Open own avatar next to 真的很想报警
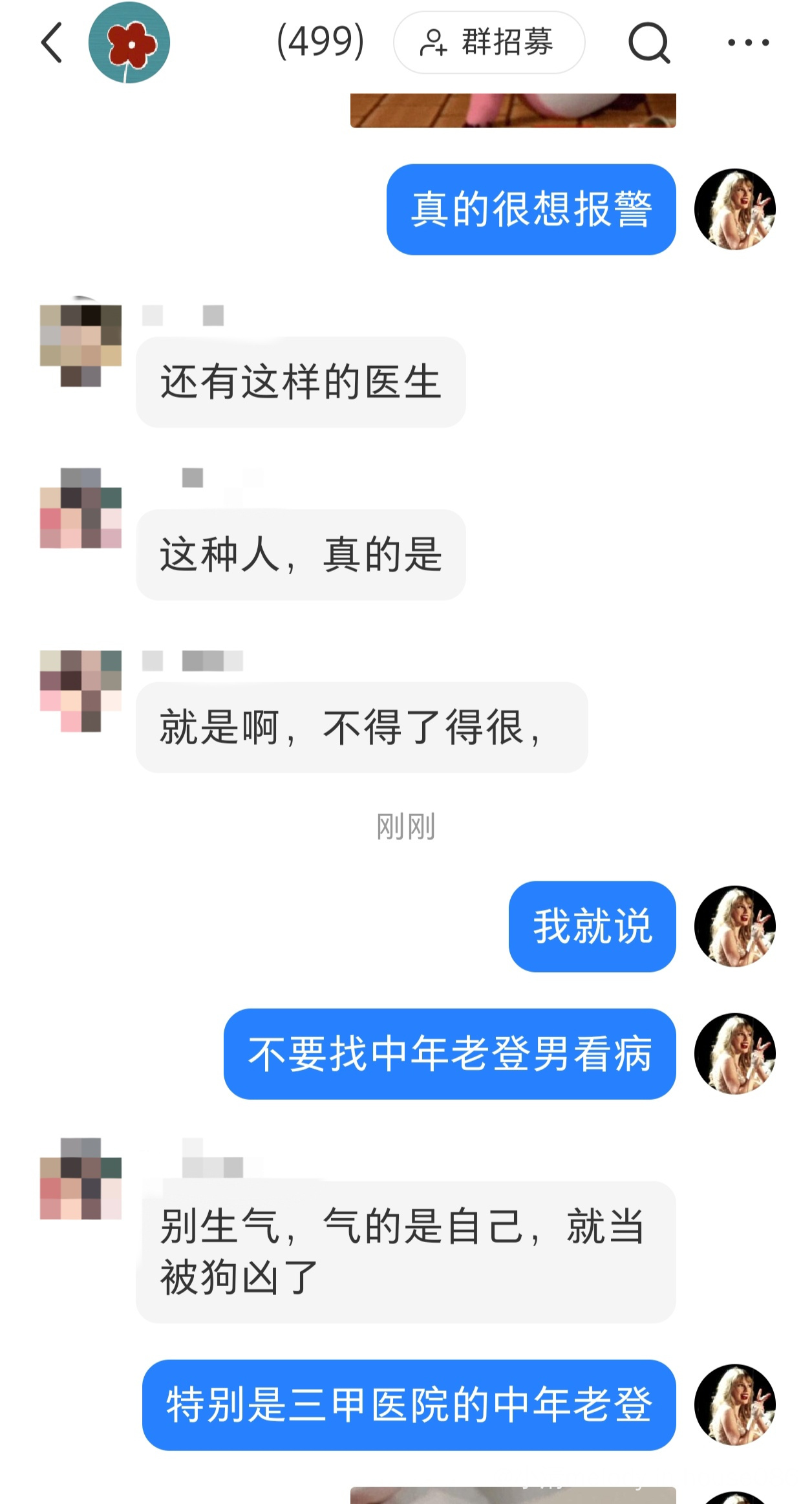The width and height of the screenshot is (812, 1504). [734, 209]
